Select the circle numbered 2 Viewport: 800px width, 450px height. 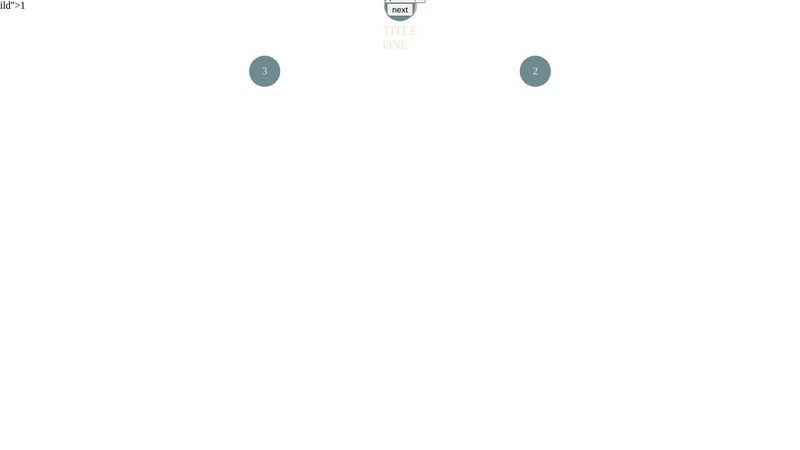(x=535, y=71)
